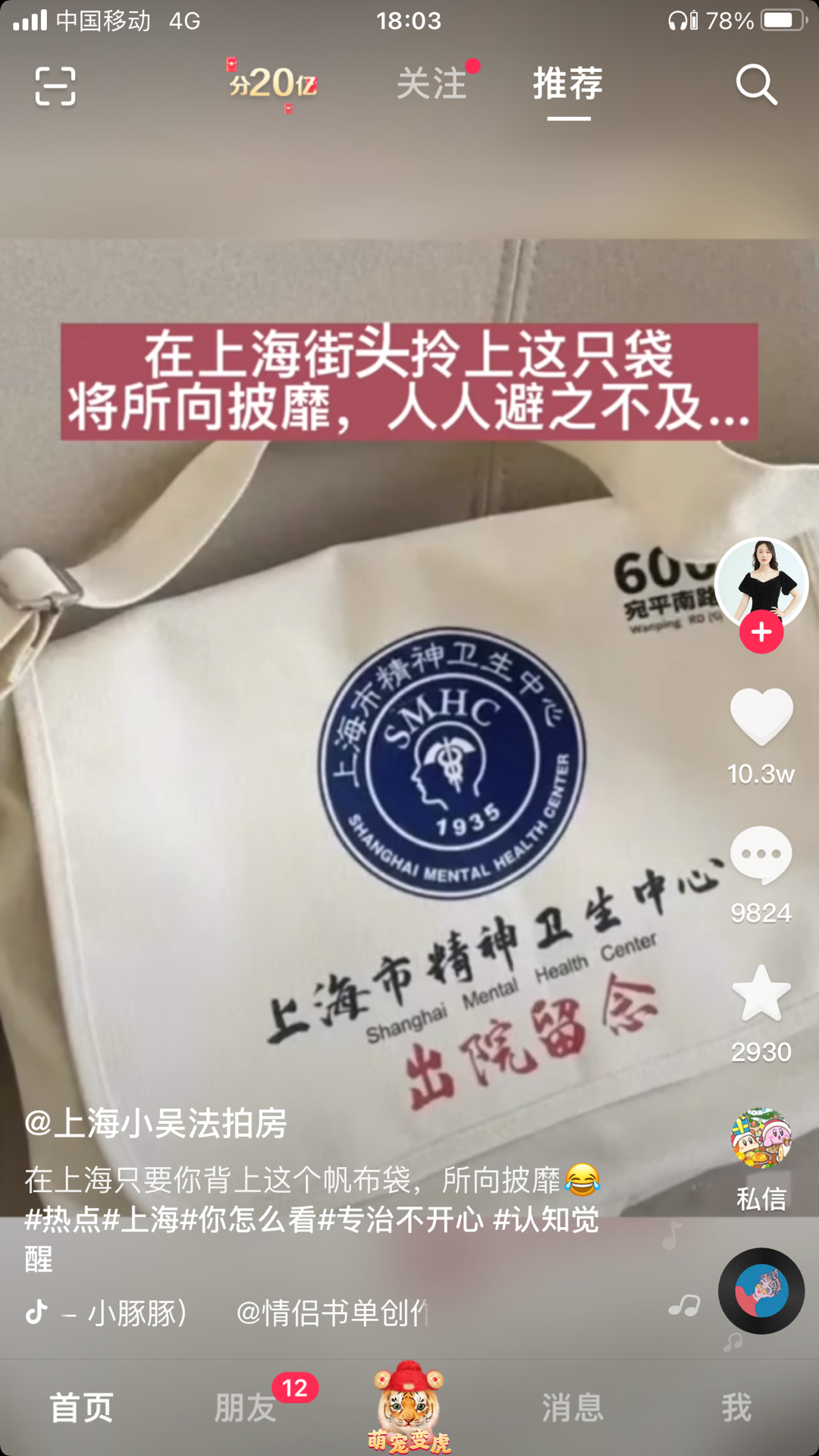
Task: Open the creator's profile avatar
Action: coord(761,582)
